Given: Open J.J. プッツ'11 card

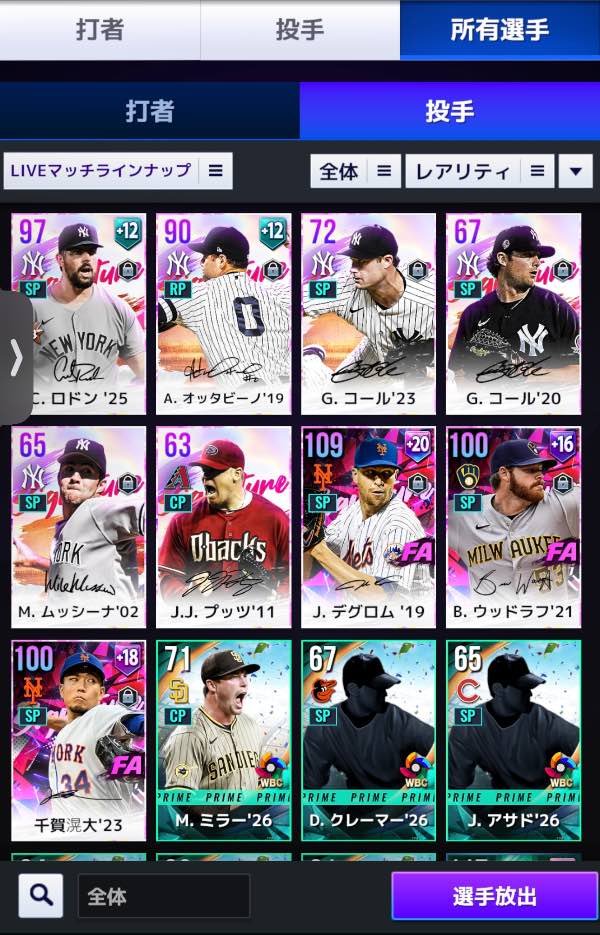Looking at the screenshot, I should (x=224, y=527).
